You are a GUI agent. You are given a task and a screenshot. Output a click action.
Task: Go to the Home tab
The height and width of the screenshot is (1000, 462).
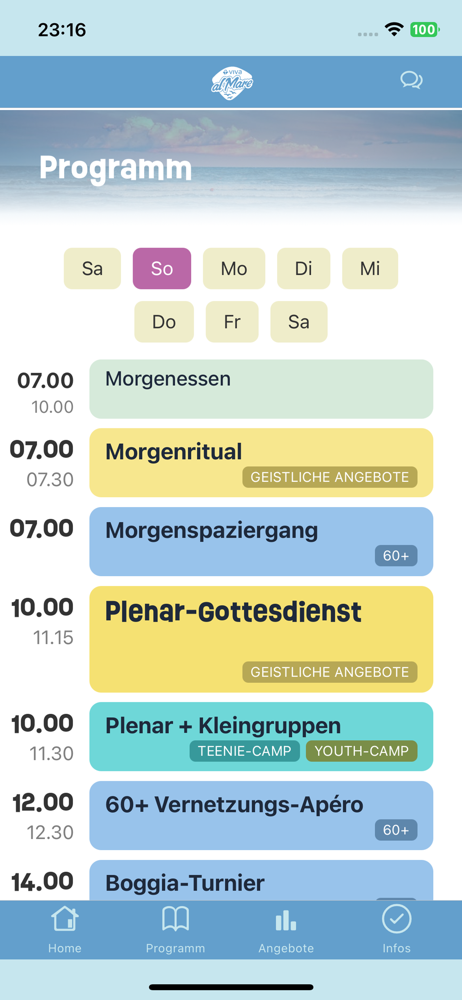pos(65,930)
